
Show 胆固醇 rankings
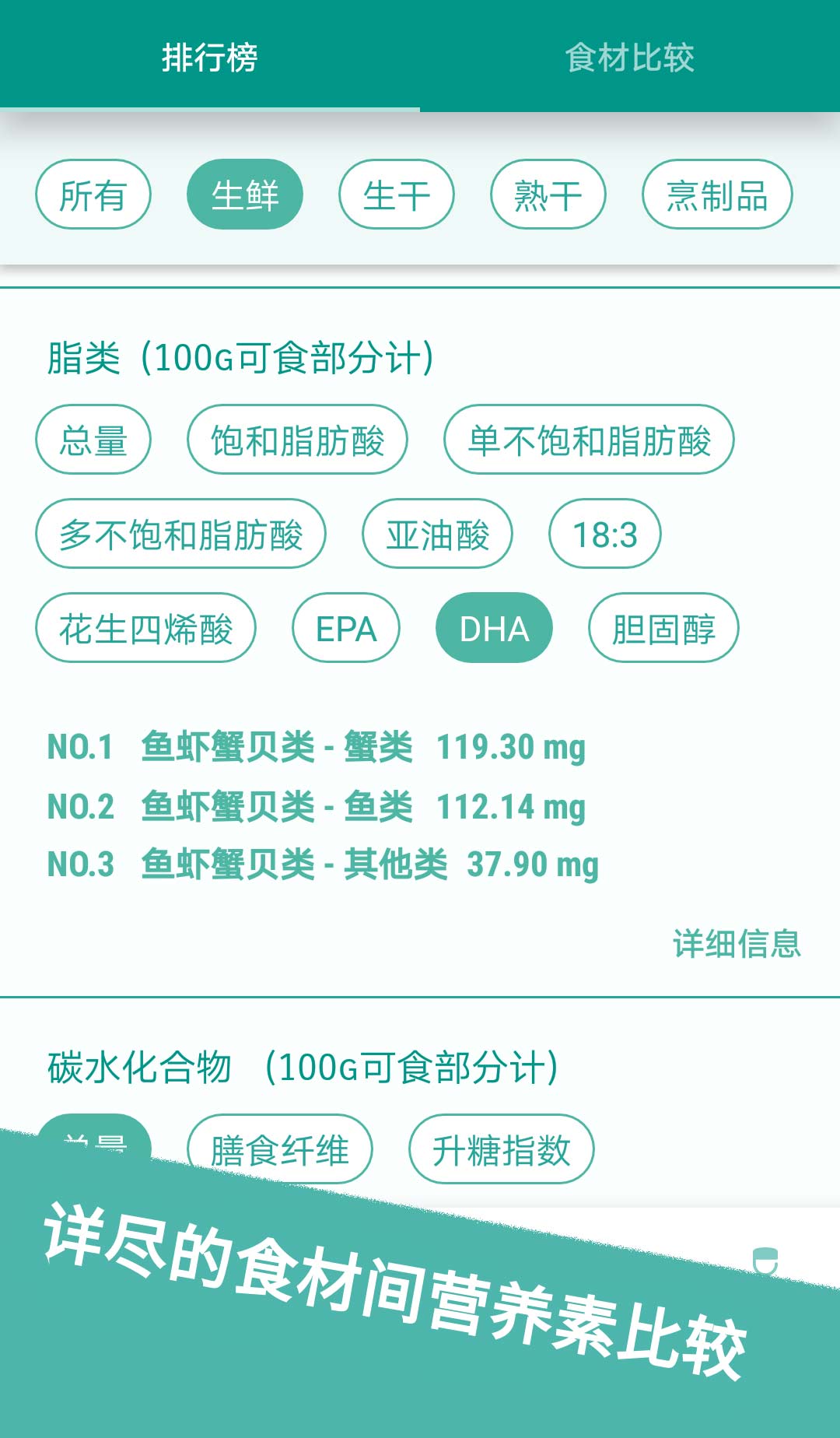pyautogui.click(x=663, y=628)
